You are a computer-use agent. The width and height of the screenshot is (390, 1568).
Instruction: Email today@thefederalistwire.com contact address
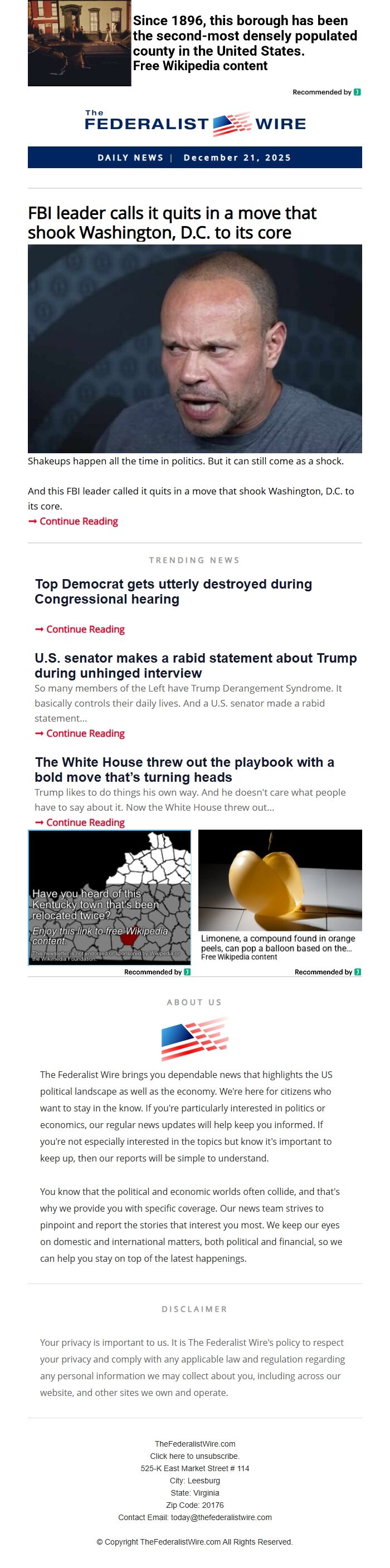tap(221, 1517)
